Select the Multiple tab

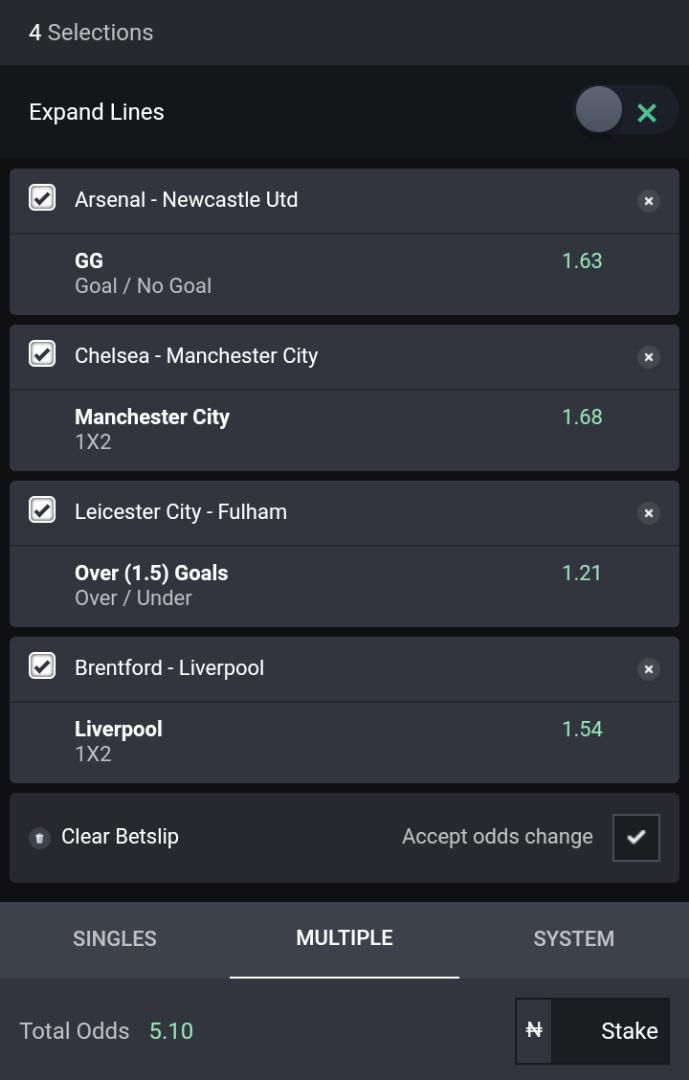344,938
